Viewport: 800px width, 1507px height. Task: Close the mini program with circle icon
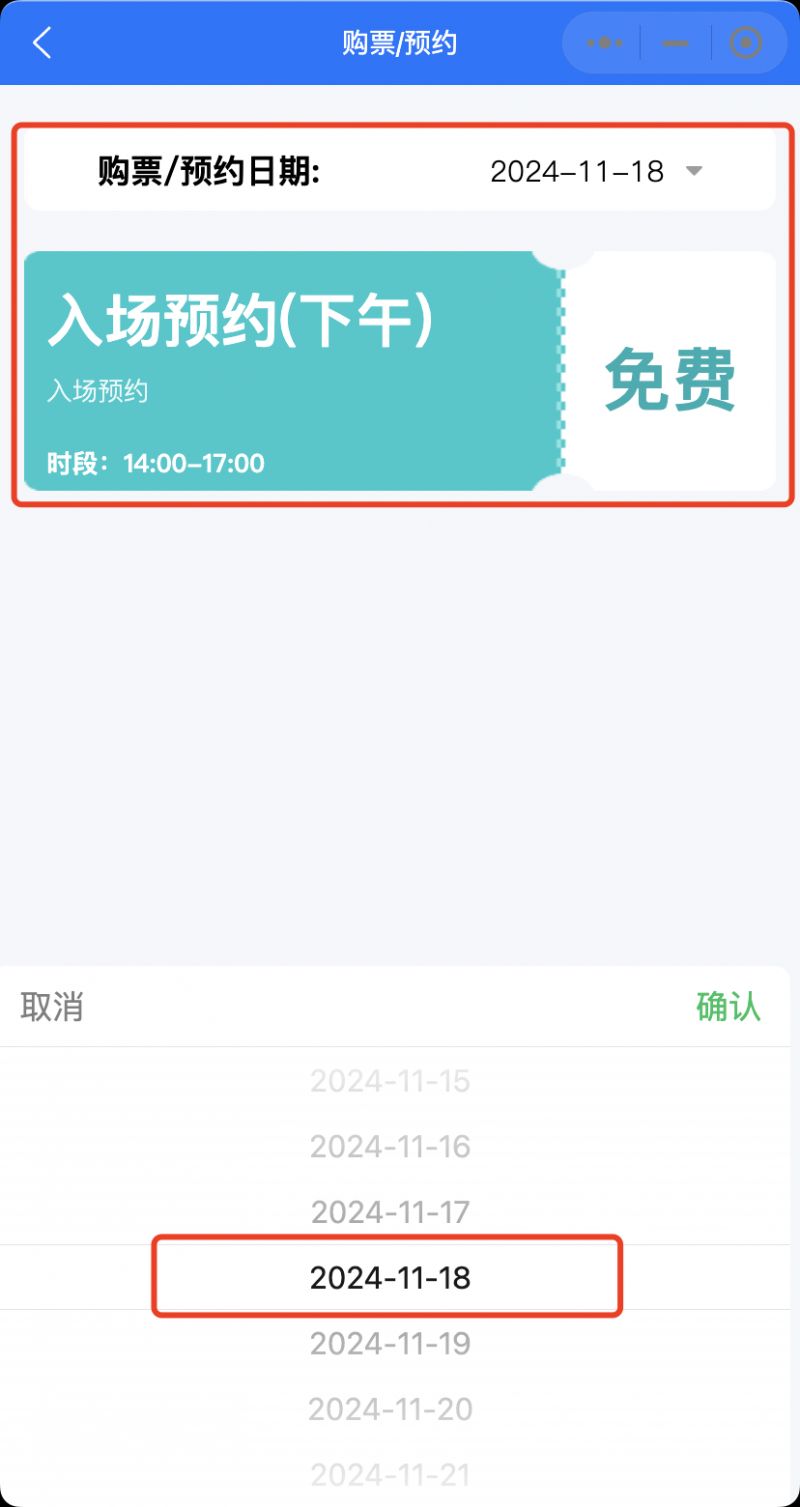tap(746, 43)
